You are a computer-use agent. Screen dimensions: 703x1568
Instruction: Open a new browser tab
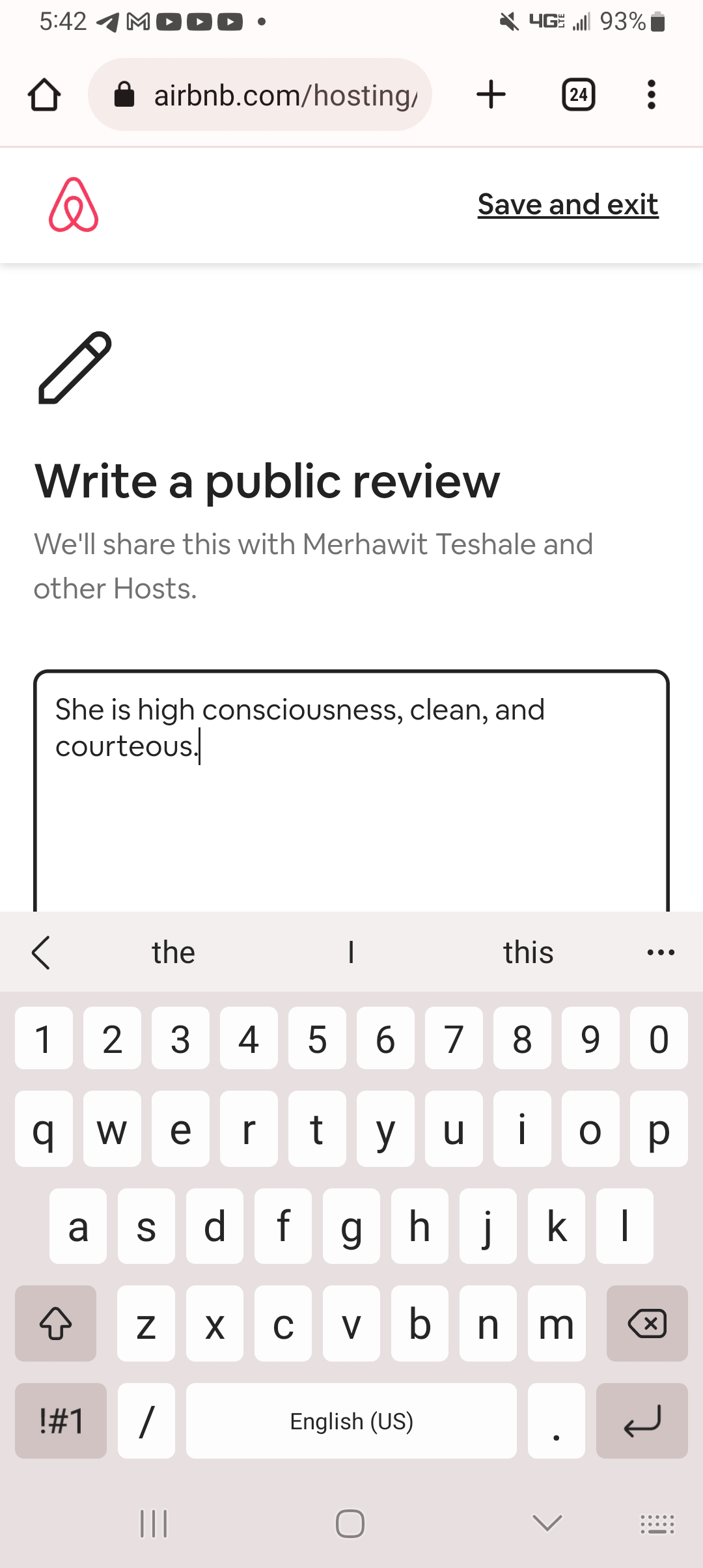click(x=491, y=95)
